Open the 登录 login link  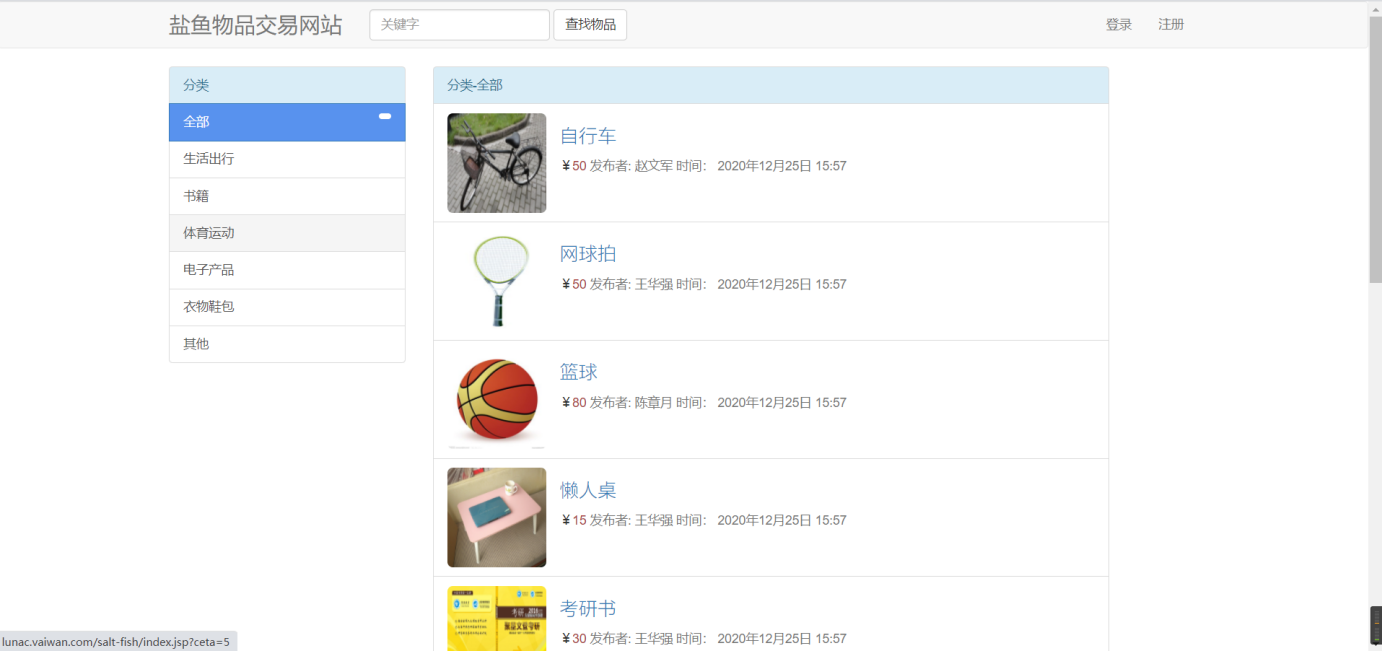[x=1118, y=25]
